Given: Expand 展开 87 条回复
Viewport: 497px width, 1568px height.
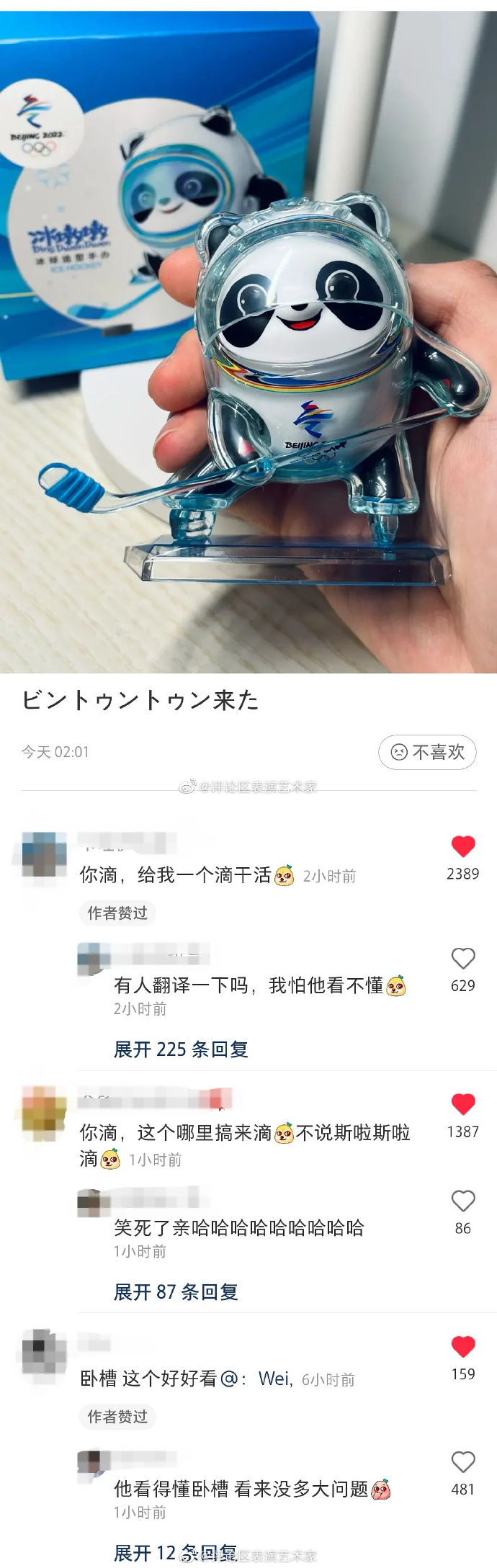Looking at the screenshot, I should click(x=176, y=1292).
